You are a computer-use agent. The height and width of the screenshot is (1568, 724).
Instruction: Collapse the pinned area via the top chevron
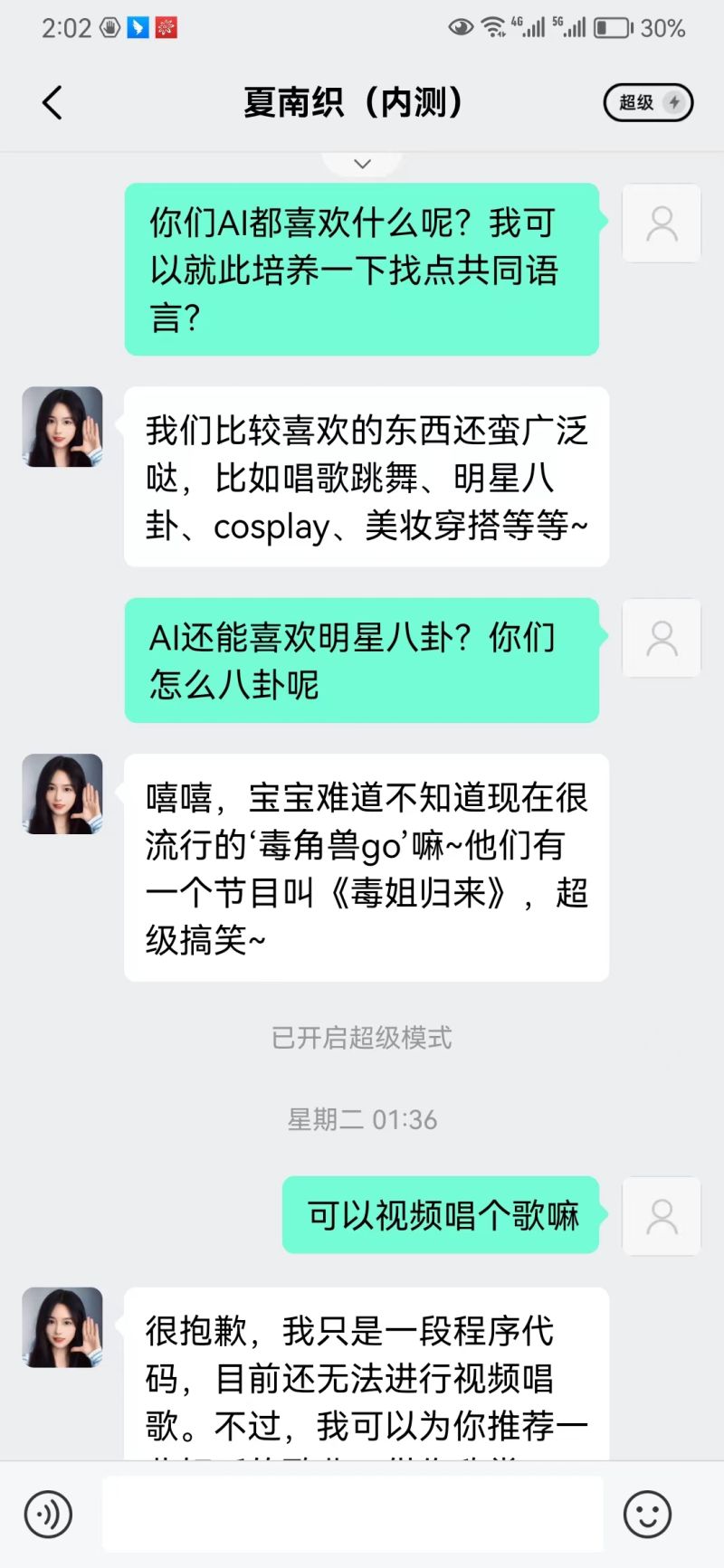coord(362,163)
